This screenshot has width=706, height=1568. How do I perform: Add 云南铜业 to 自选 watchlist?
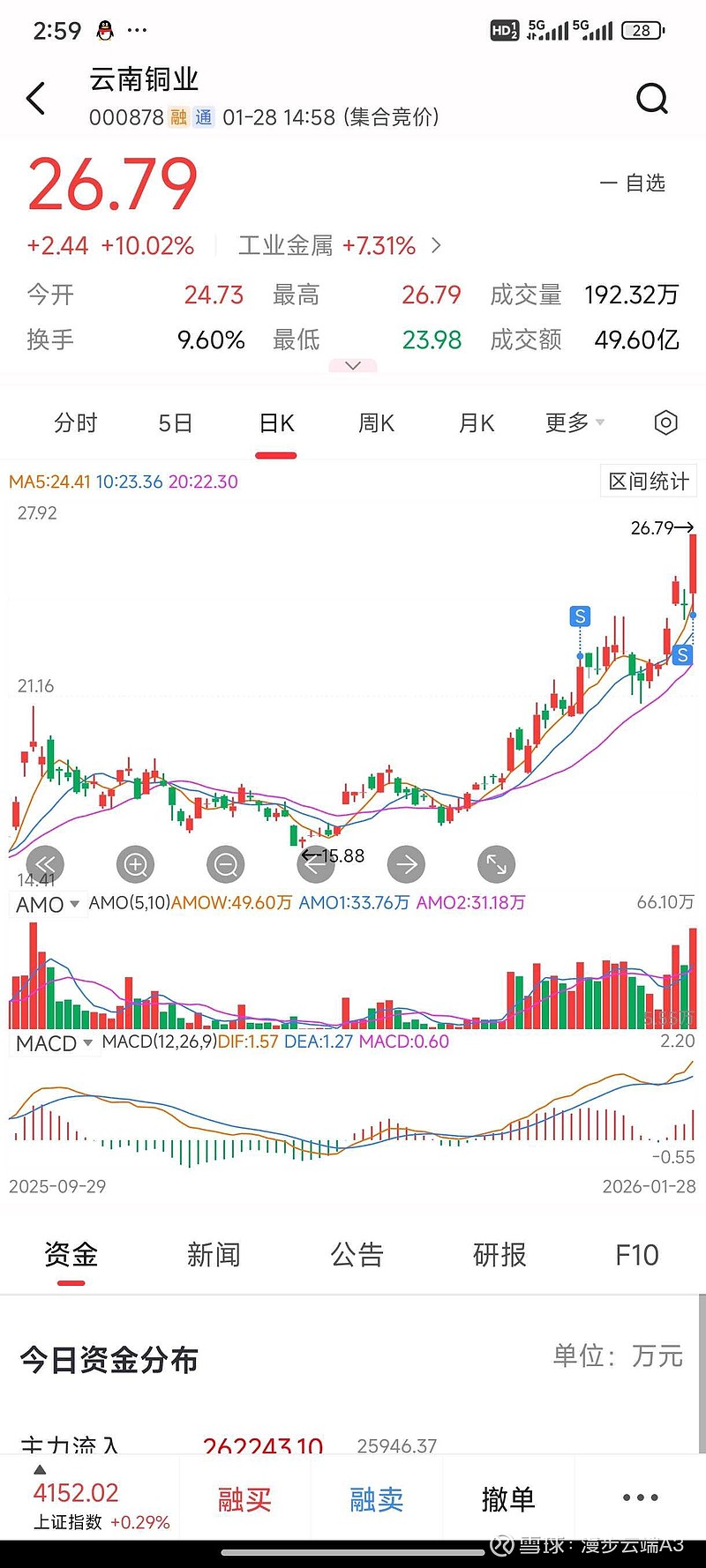pyautogui.click(x=633, y=183)
